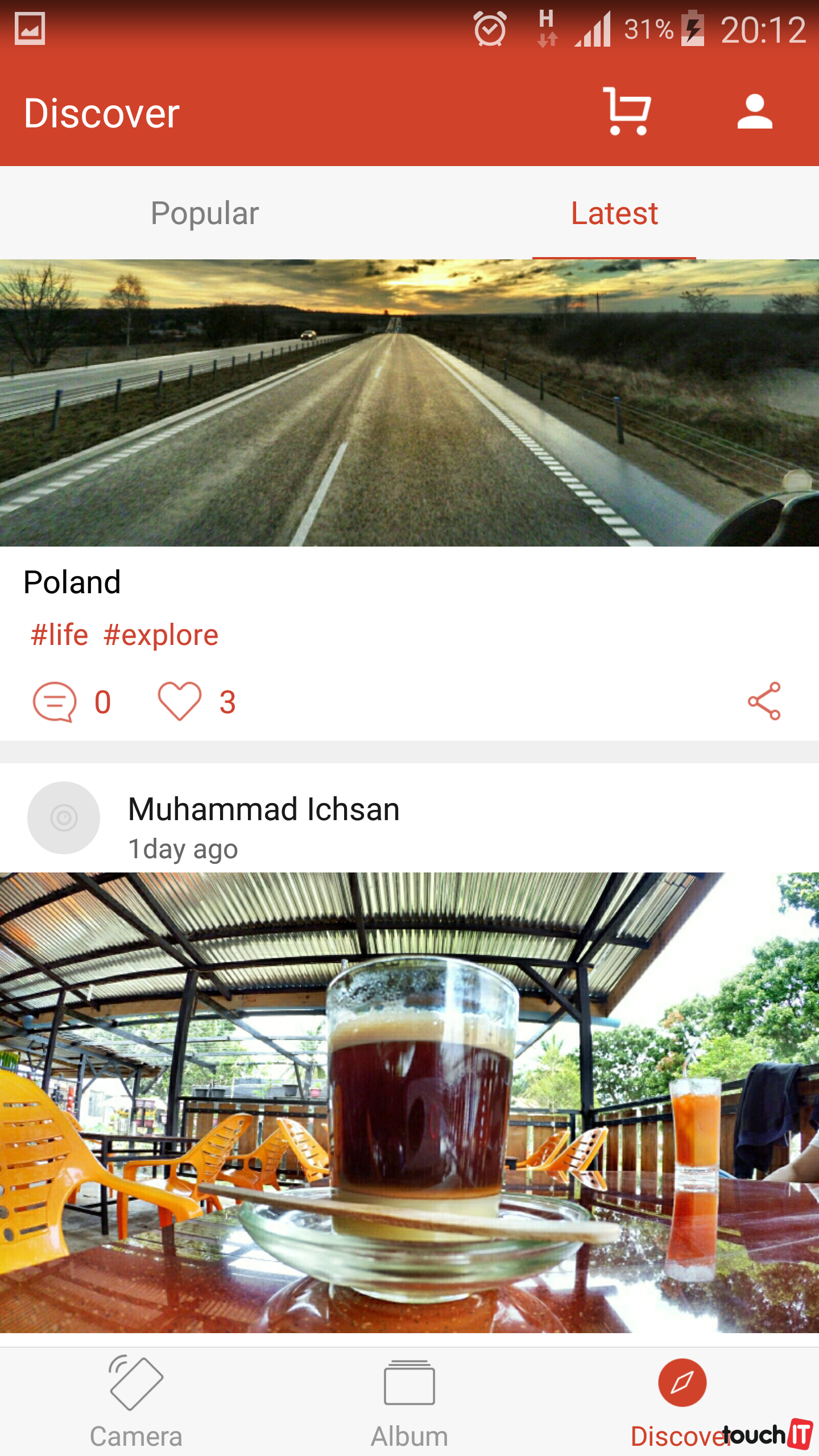The width and height of the screenshot is (819, 1456).
Task: Open the user profile icon
Action: point(754,111)
